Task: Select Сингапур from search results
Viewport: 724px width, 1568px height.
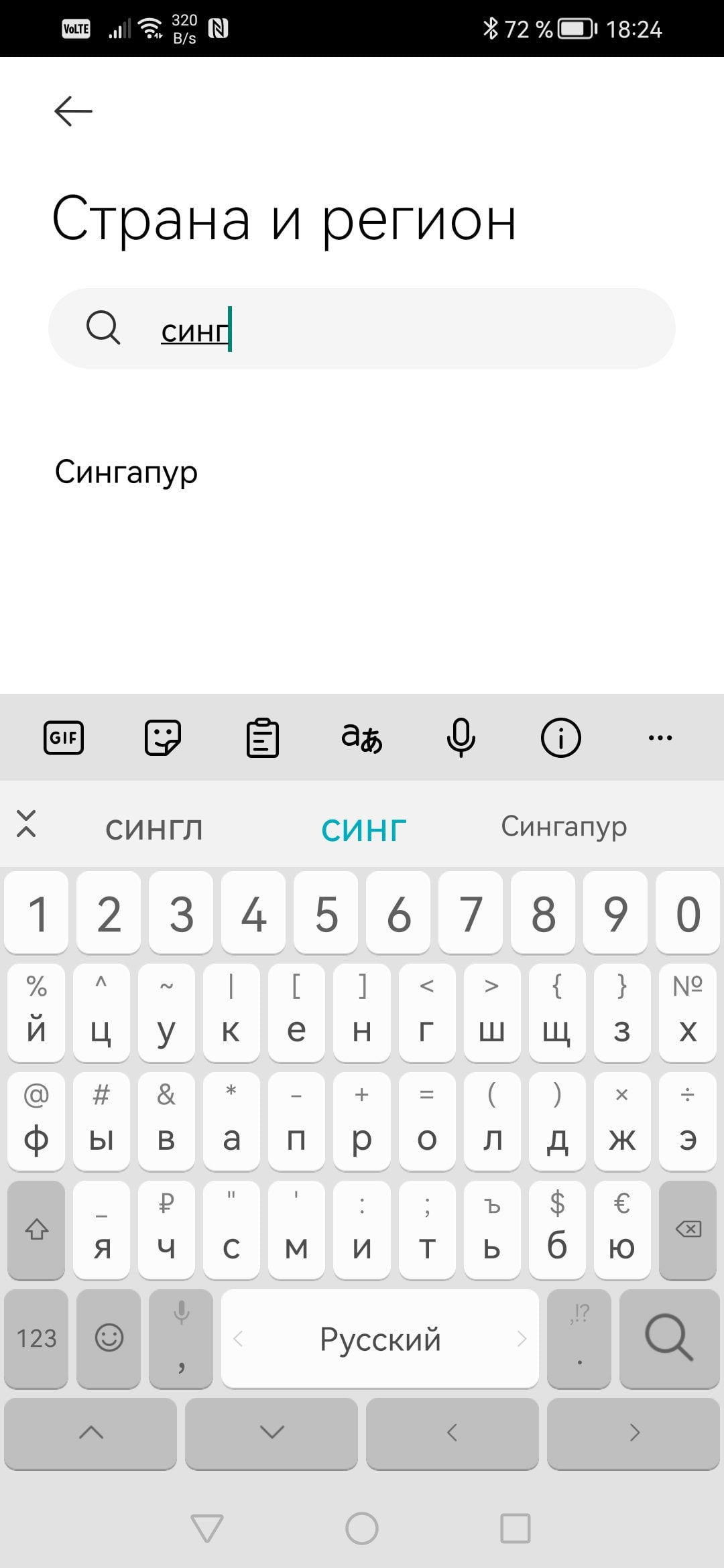Action: coord(126,472)
